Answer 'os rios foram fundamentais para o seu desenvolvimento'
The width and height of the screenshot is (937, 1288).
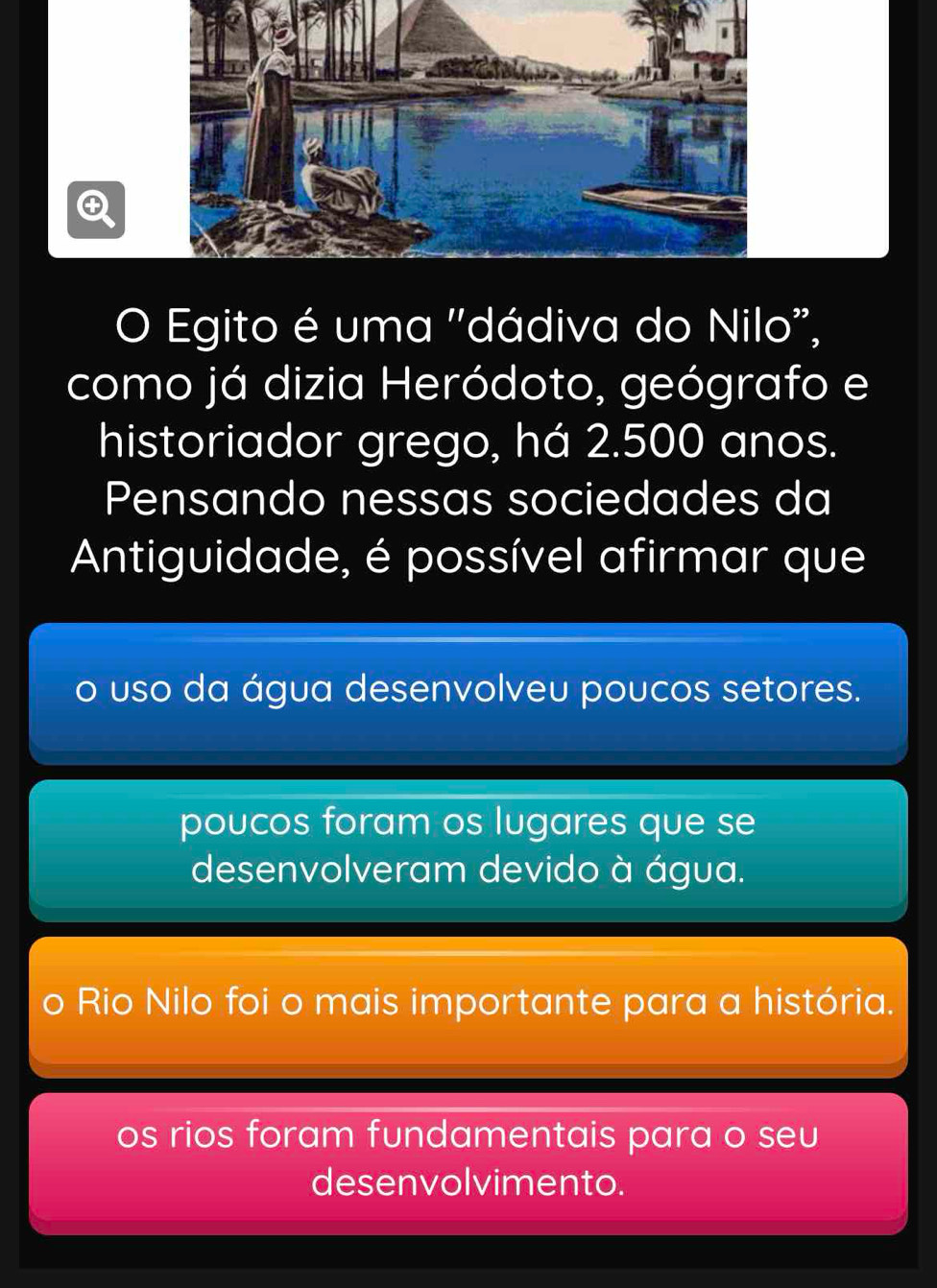point(468,1160)
